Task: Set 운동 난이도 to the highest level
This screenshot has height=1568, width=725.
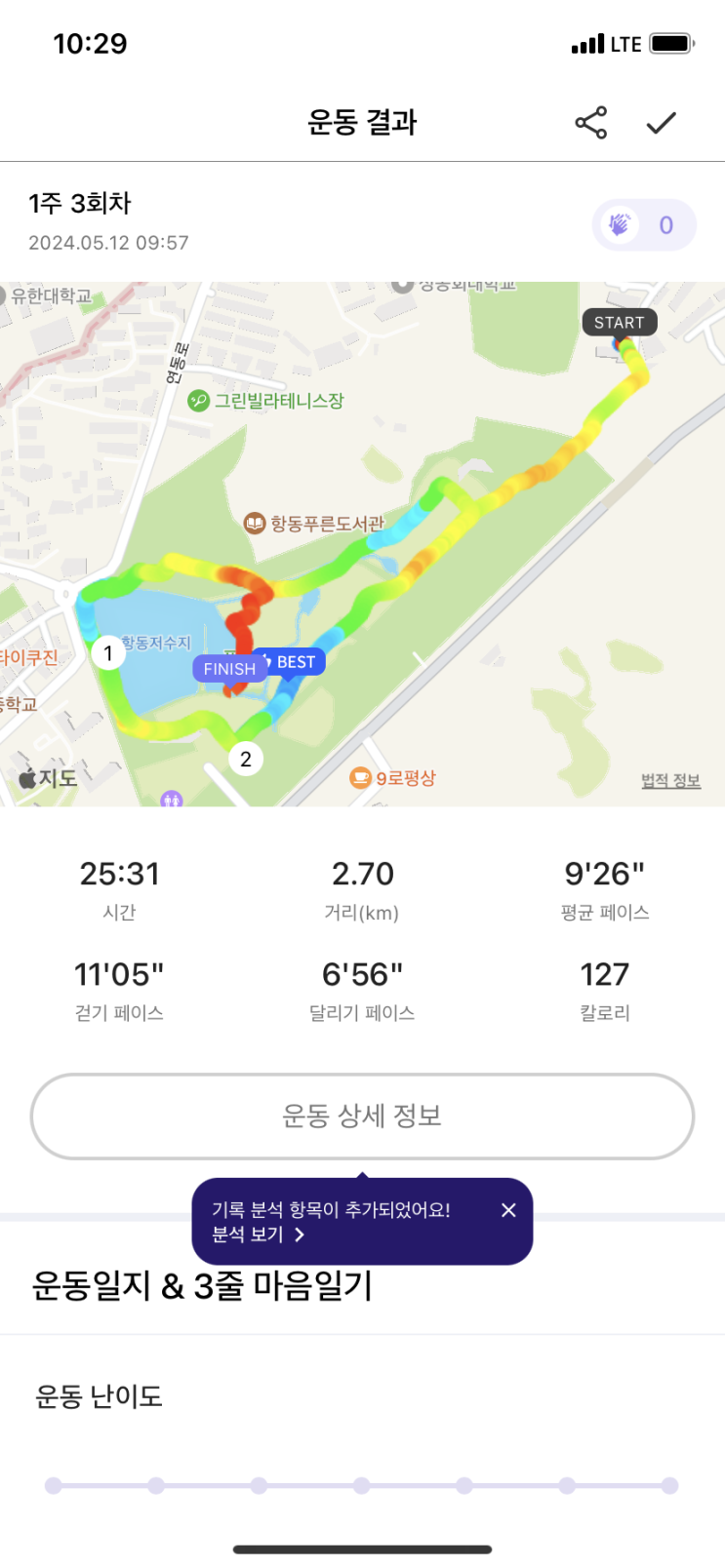Action: [669, 1485]
